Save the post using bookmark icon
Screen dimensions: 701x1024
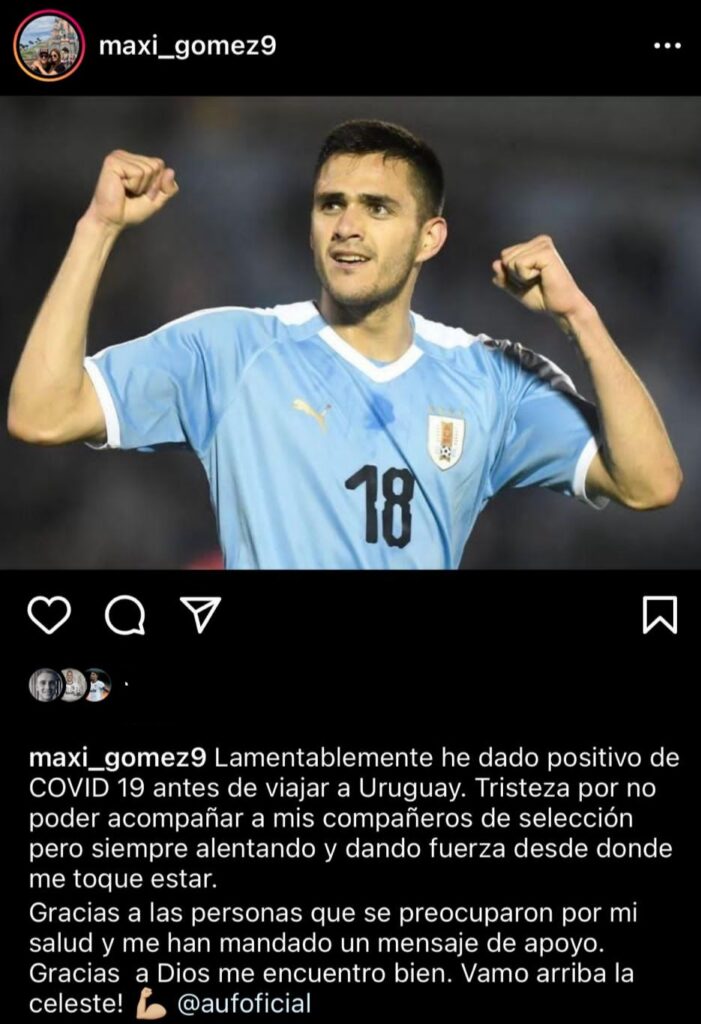[x=659, y=615]
